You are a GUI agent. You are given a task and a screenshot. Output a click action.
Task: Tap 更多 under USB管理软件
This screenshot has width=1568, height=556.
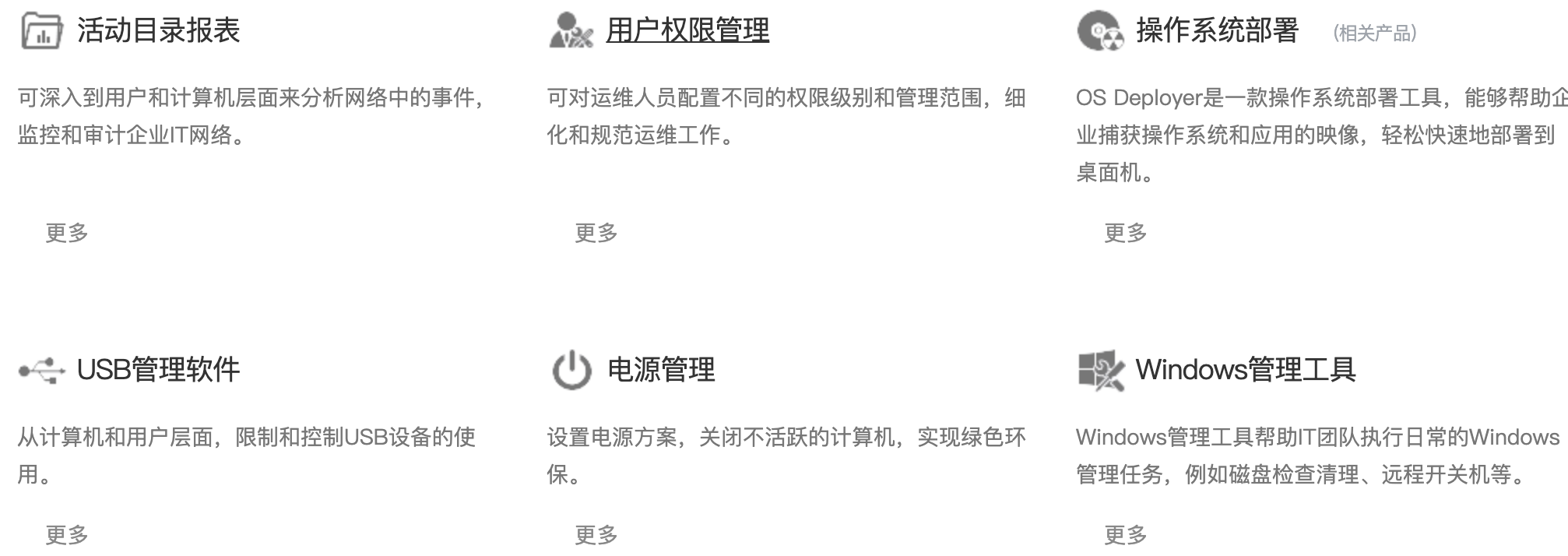point(67,535)
